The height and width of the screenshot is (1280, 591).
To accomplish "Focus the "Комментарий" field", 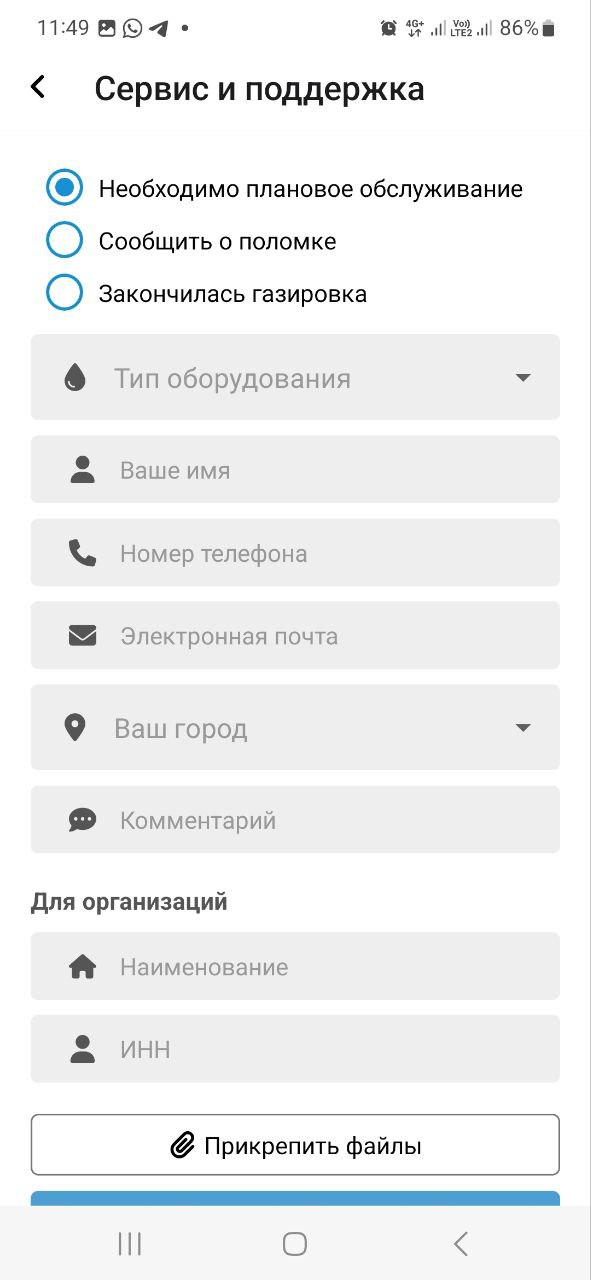I will (295, 820).
